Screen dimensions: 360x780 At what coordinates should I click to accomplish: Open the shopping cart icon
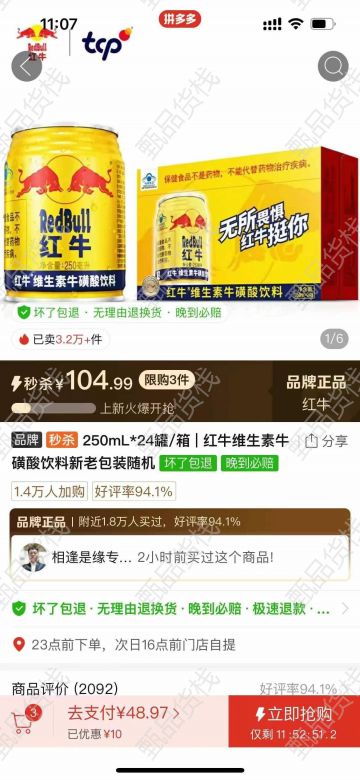pyautogui.click(x=25, y=721)
